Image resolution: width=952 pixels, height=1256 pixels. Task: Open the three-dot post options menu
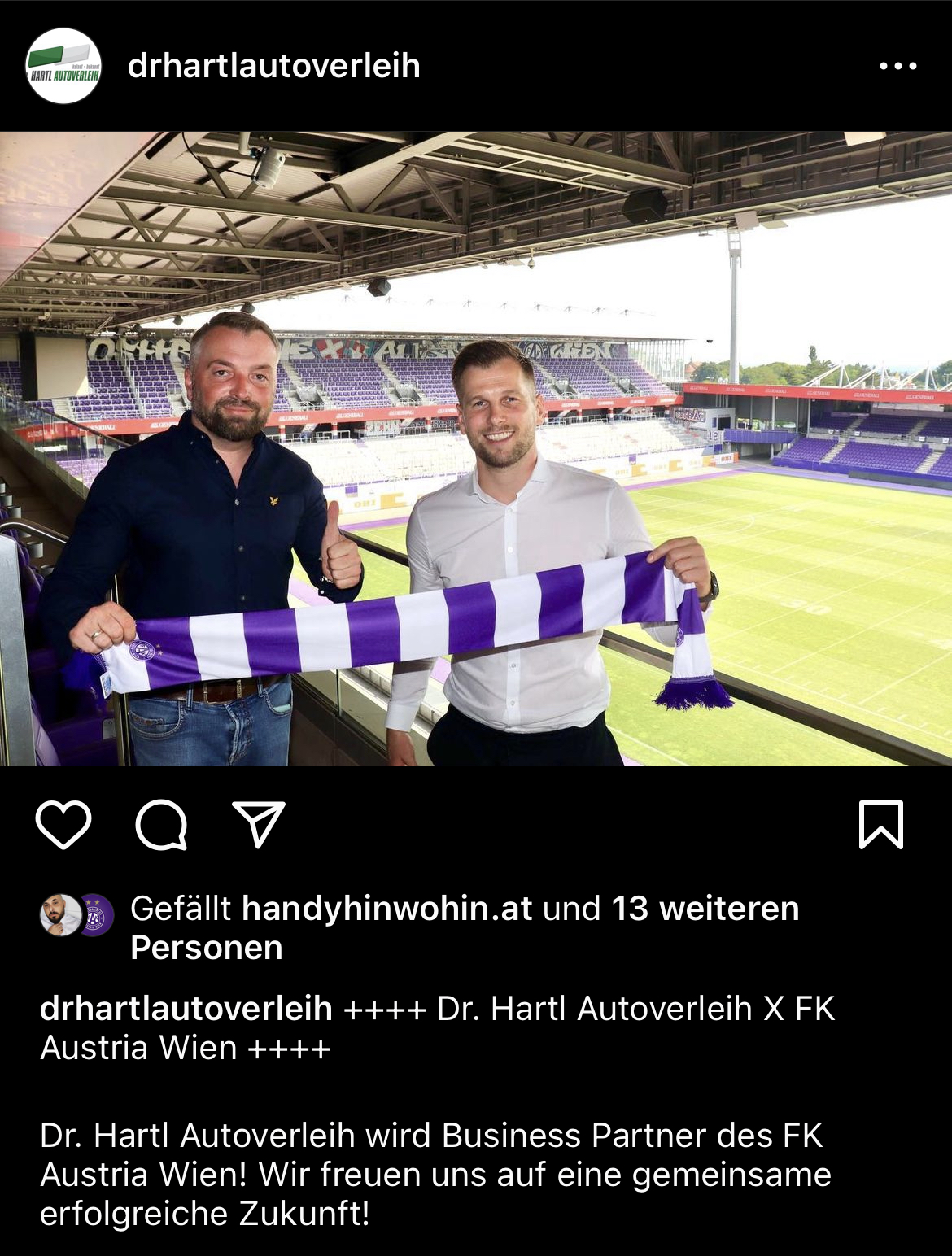[897, 66]
